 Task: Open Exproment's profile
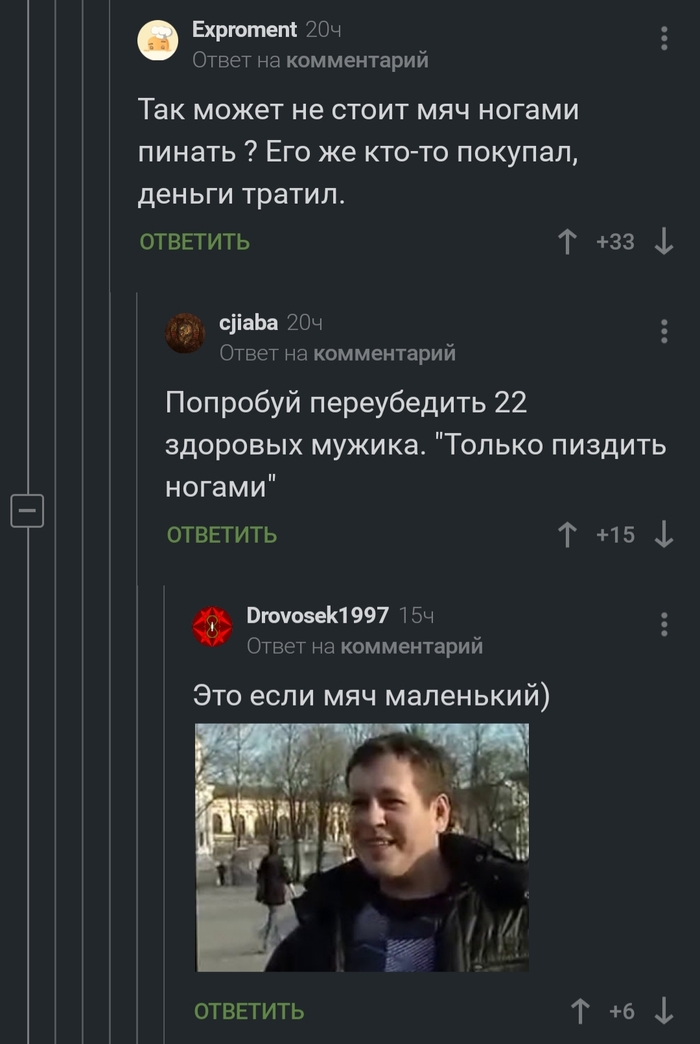click(x=244, y=30)
